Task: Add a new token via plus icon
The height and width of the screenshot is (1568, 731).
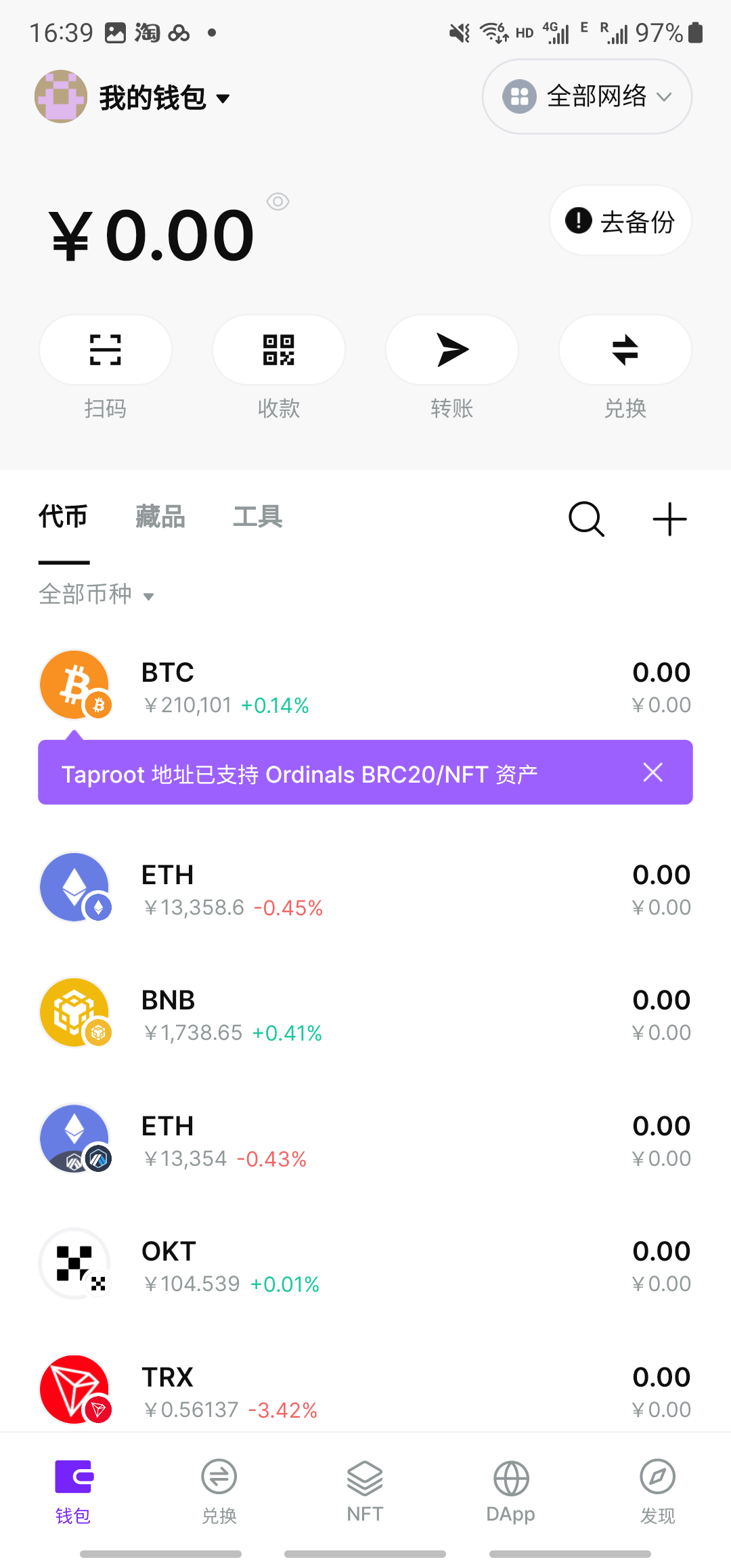Action: [669, 519]
